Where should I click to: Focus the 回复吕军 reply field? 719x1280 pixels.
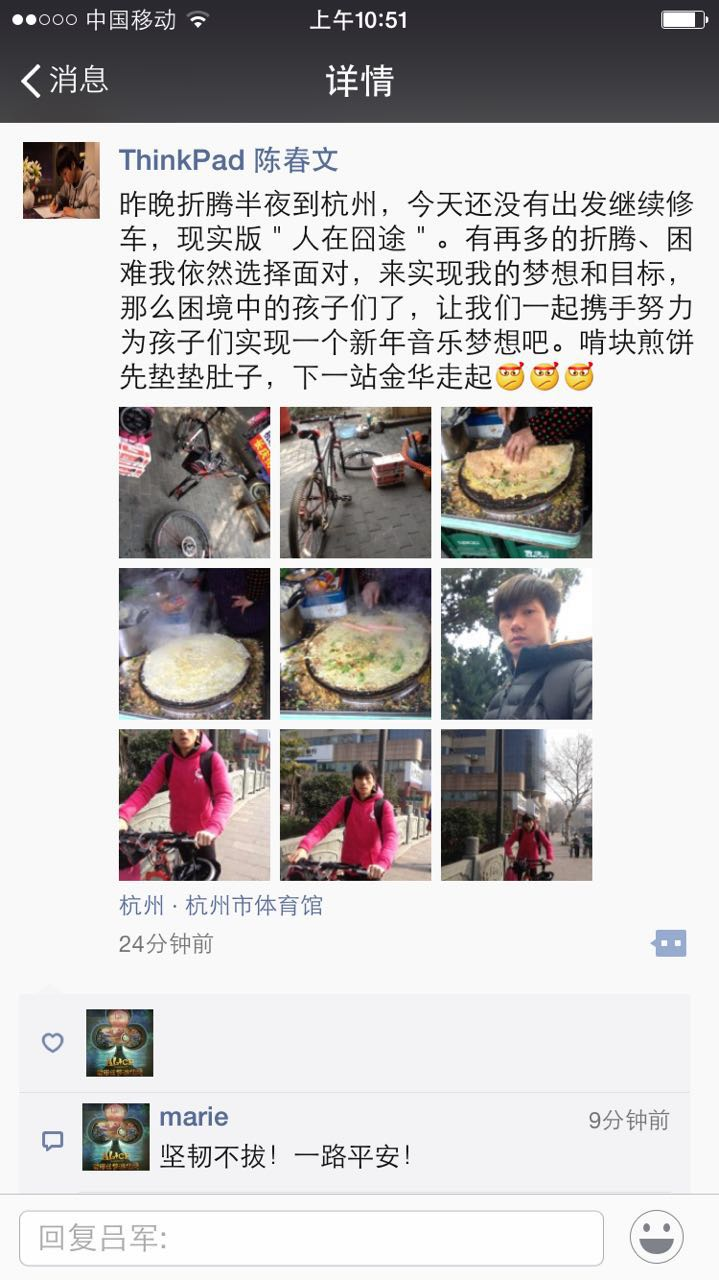[x=311, y=1238]
